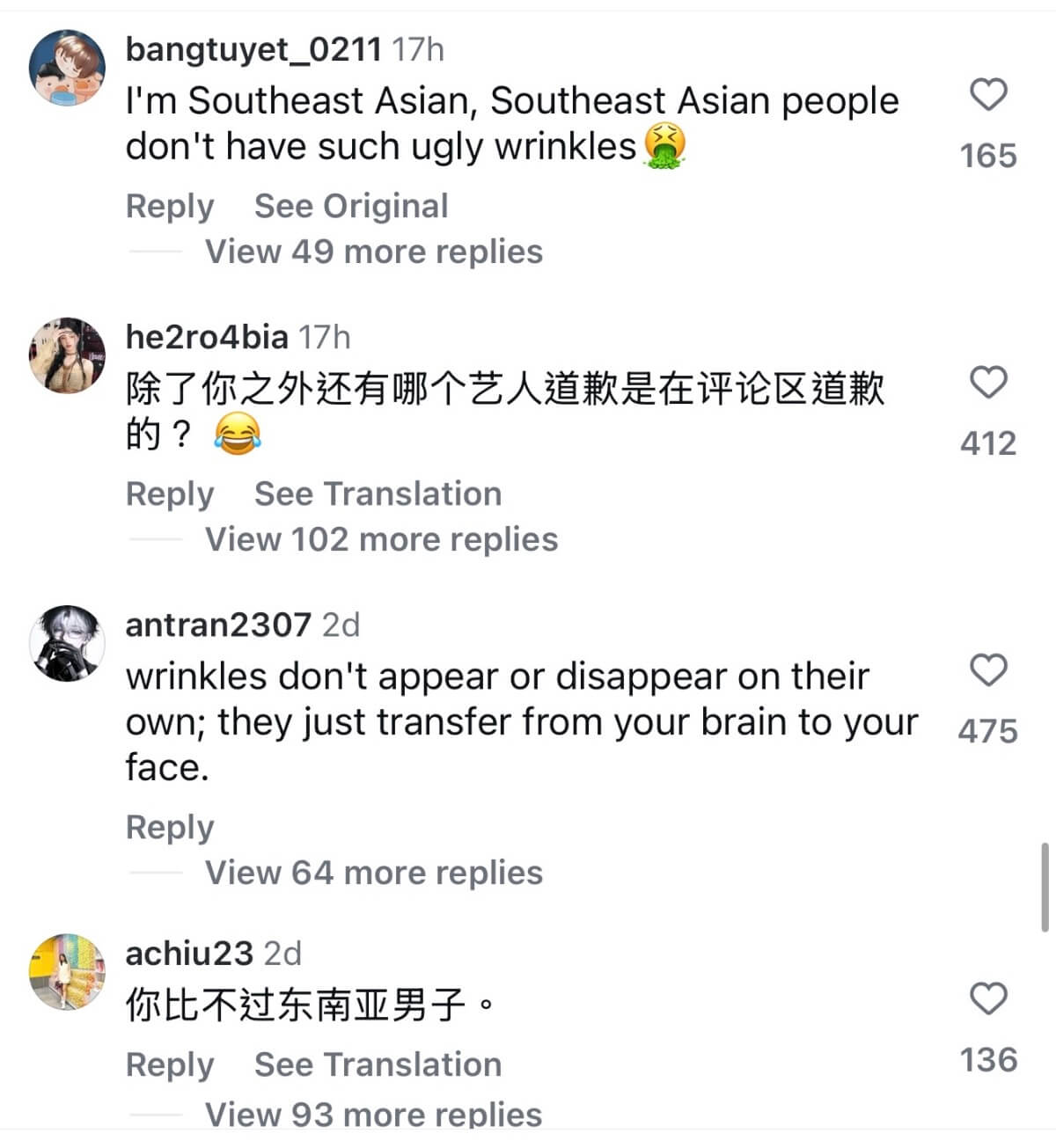This screenshot has height=1148, width=1056.
Task: Open achiu23's profile avatar
Action: (x=67, y=972)
